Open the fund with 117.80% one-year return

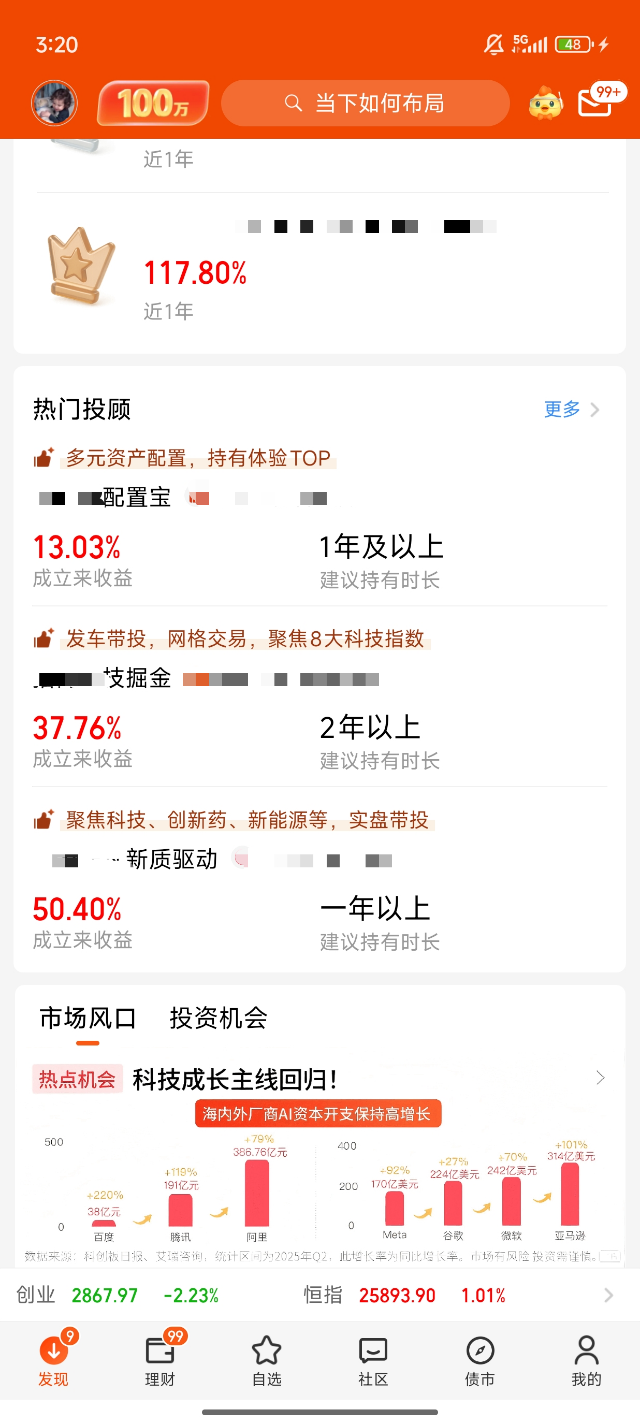(320, 270)
